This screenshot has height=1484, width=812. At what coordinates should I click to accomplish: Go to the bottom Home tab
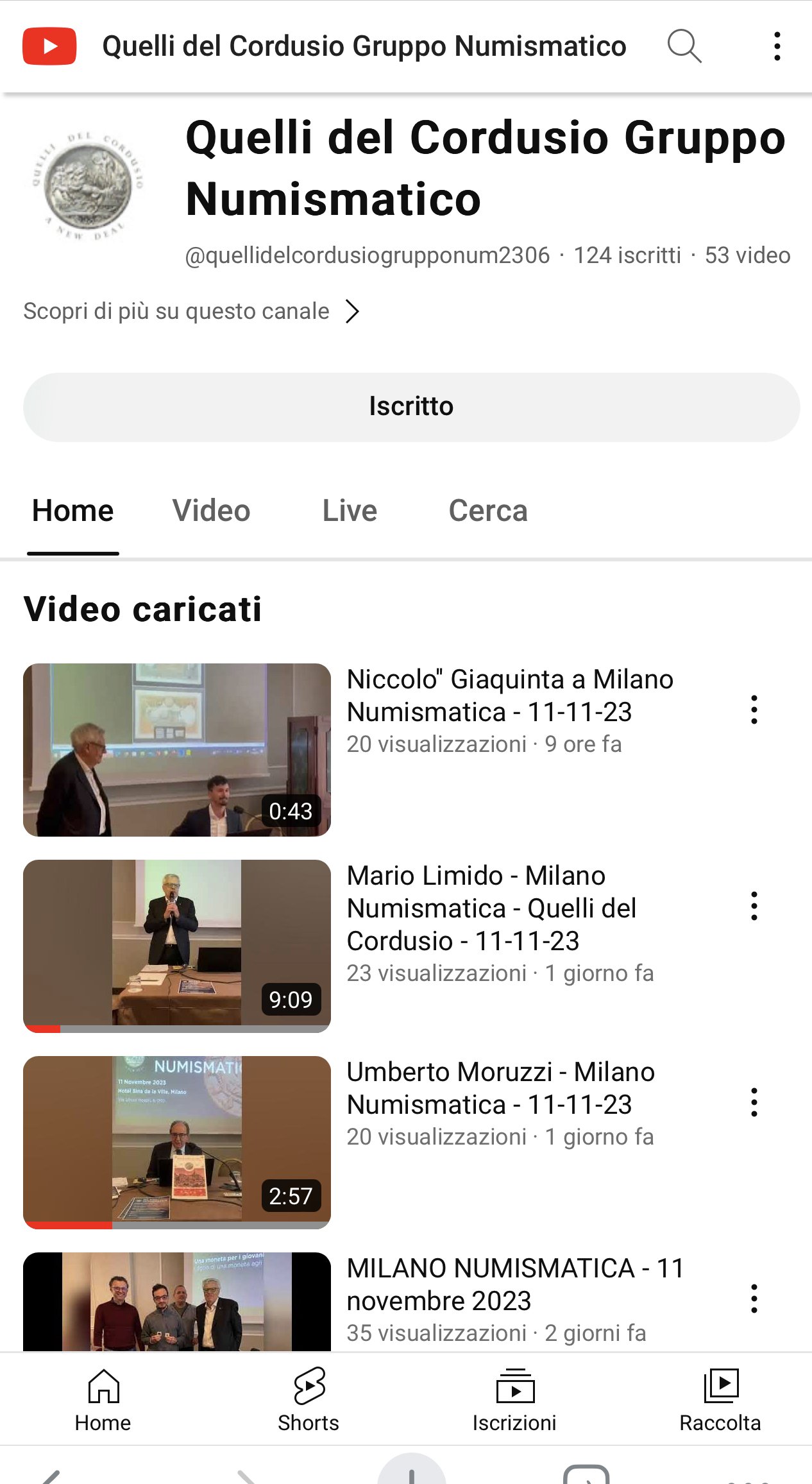pyautogui.click(x=103, y=1400)
